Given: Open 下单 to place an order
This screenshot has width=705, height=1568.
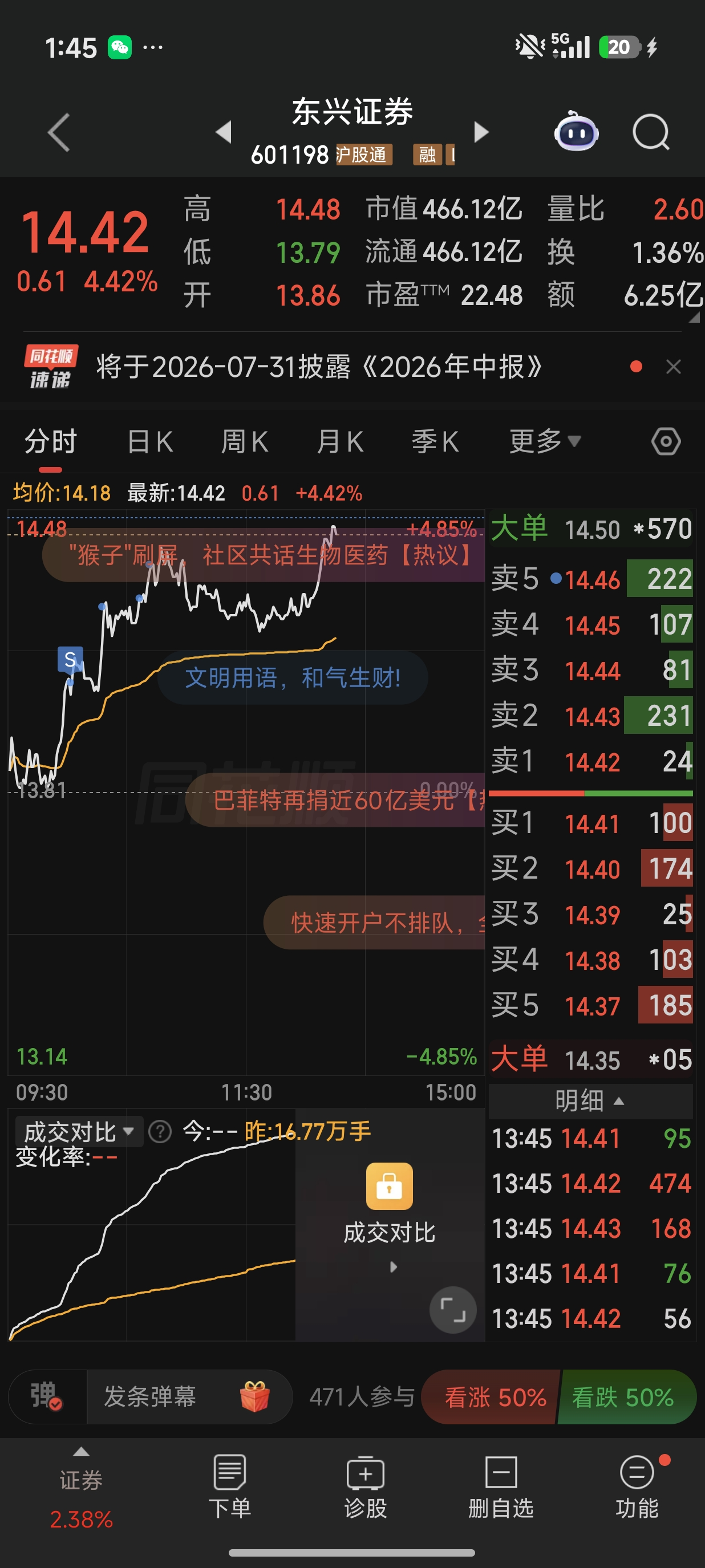Looking at the screenshot, I should (229, 1486).
